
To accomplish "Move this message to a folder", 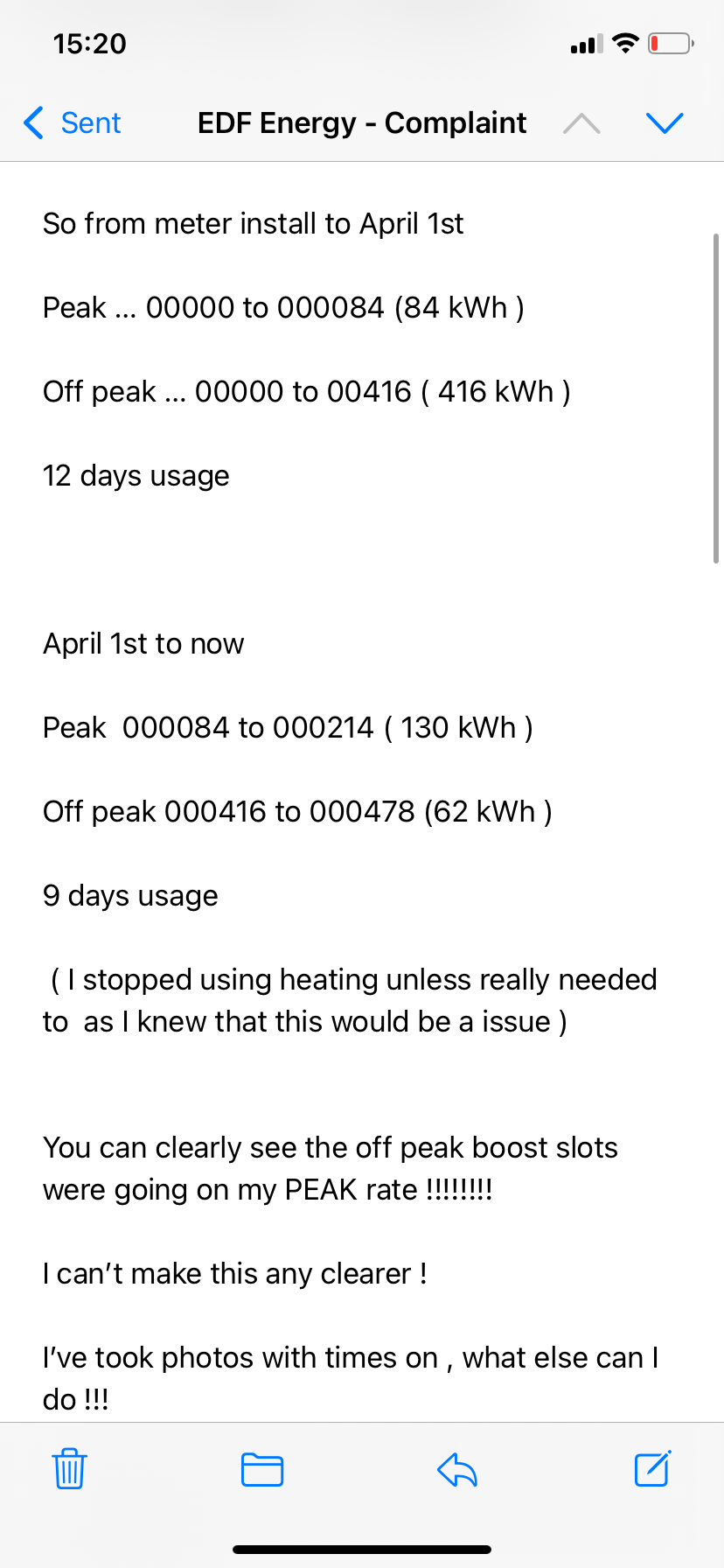I will coord(262,1469).
